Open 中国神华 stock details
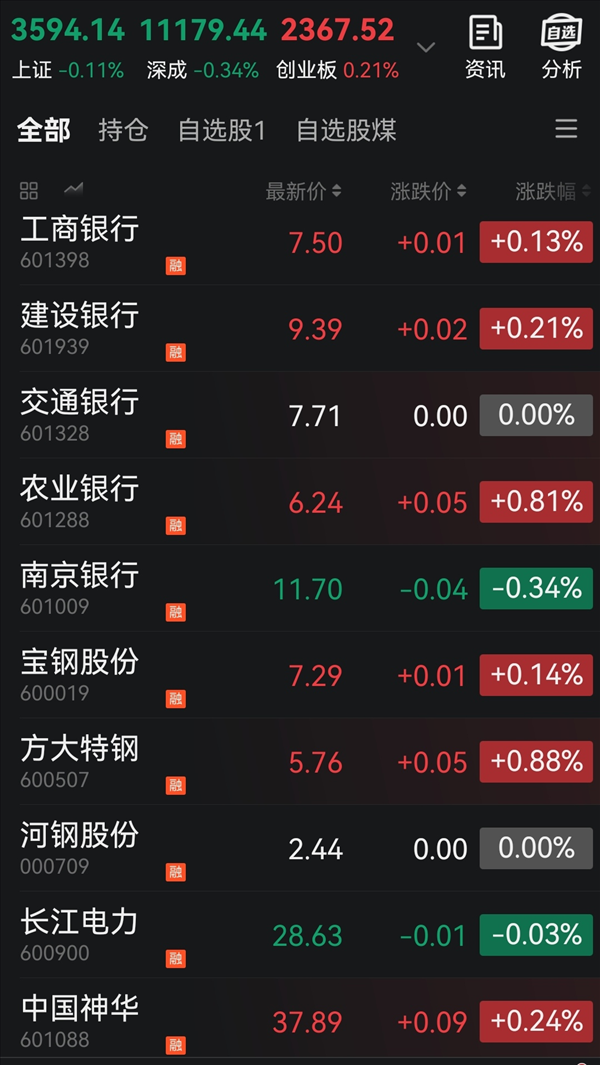 pos(300,1021)
